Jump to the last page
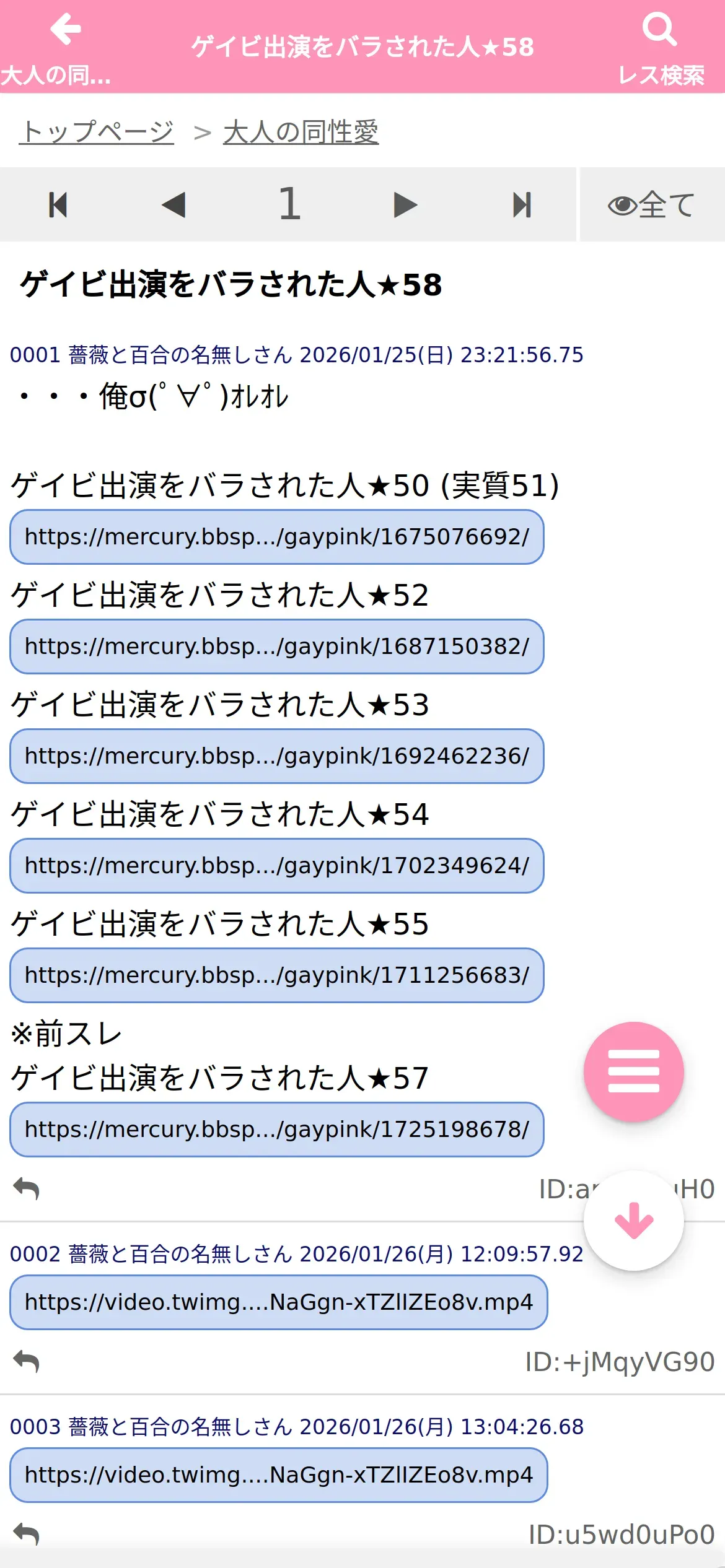 click(522, 205)
